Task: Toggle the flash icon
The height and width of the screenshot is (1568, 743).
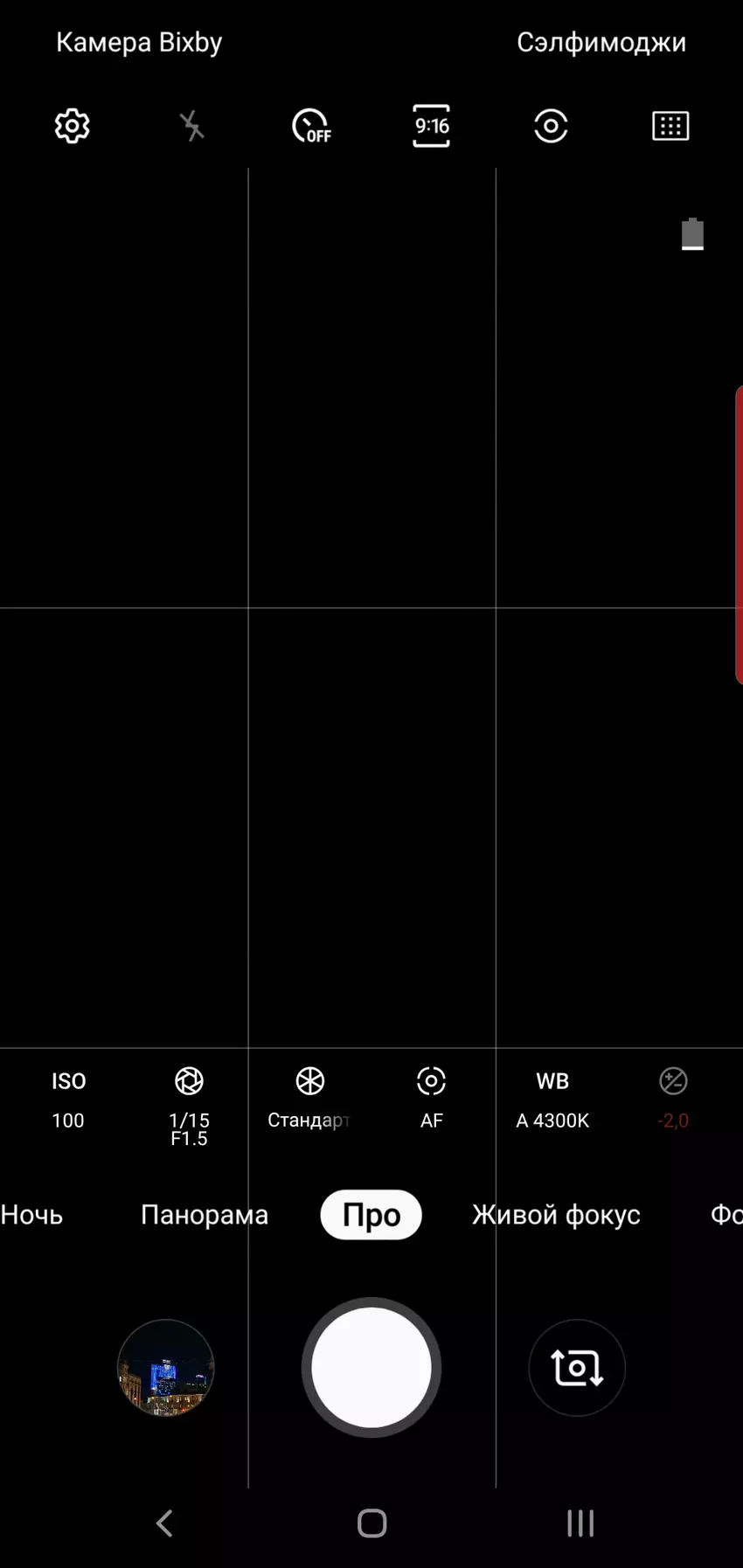Action: [x=191, y=127]
